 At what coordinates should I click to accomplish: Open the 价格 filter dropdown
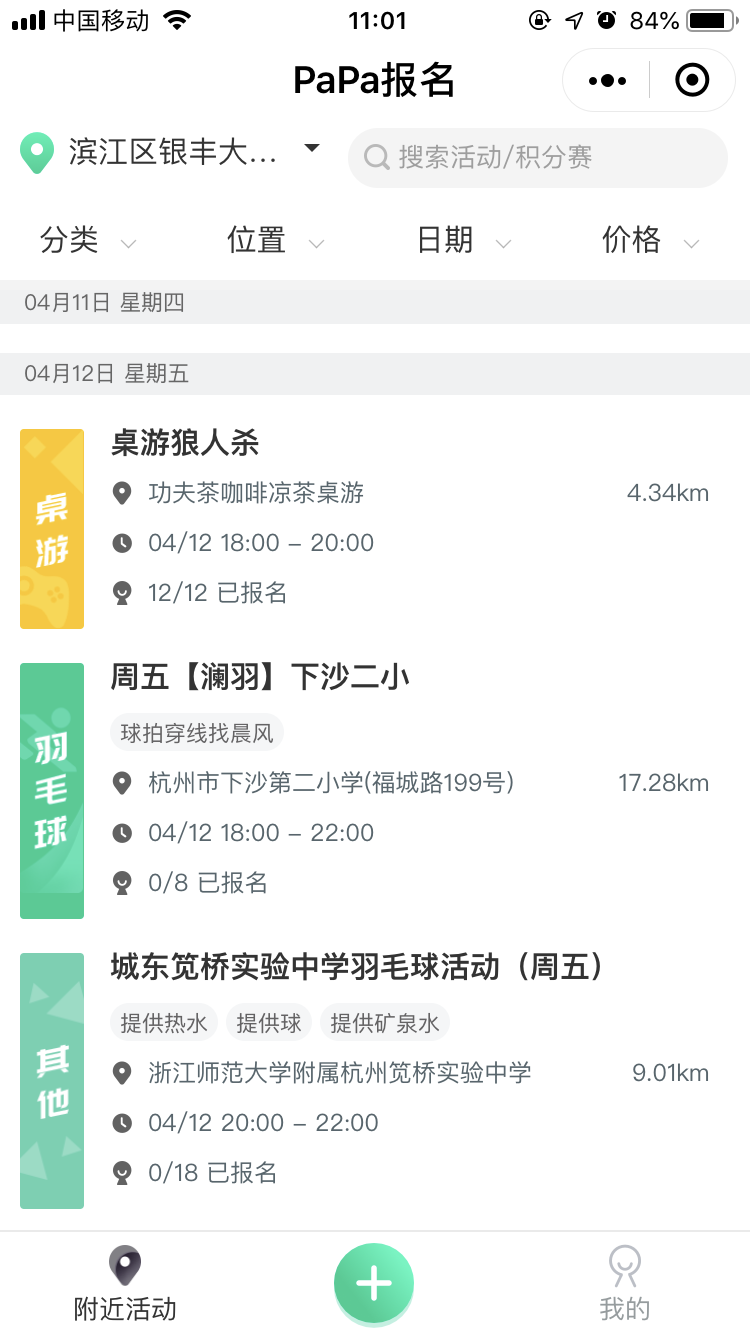(x=649, y=240)
